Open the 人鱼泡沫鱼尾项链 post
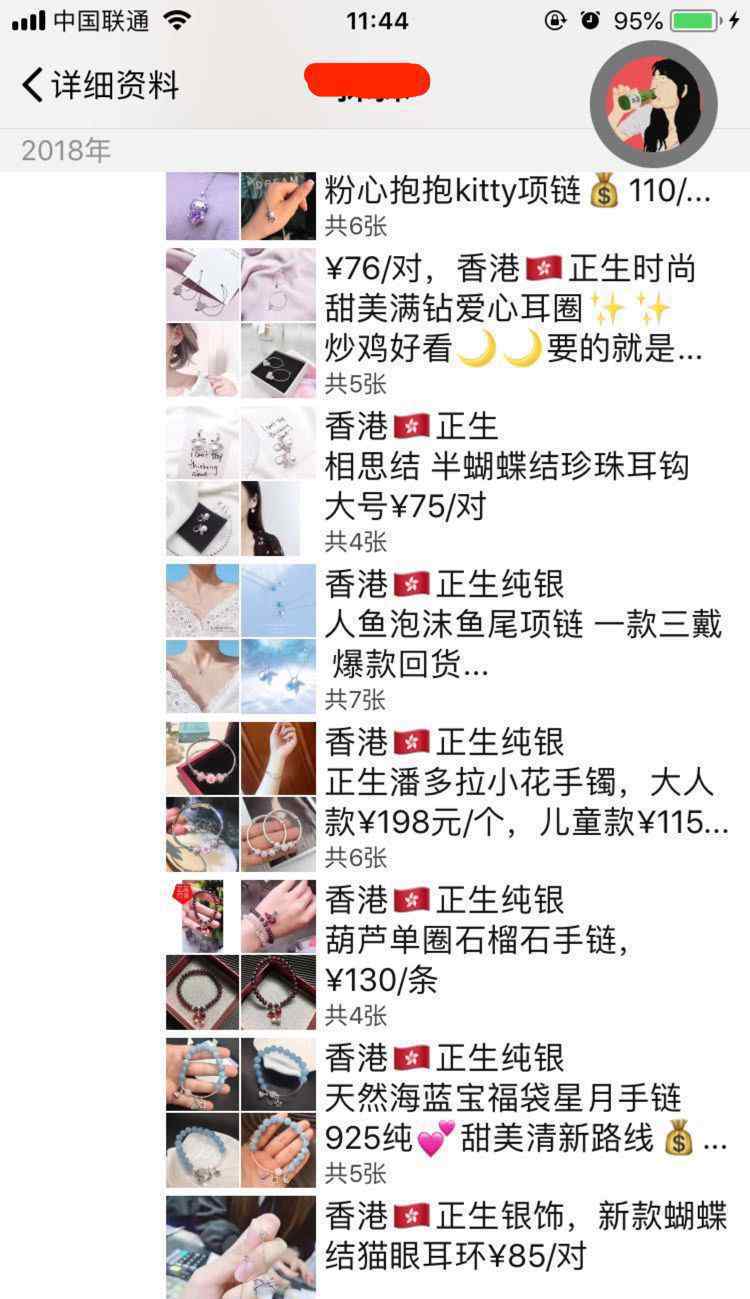Screen dimensions: 750x1299 522,624
